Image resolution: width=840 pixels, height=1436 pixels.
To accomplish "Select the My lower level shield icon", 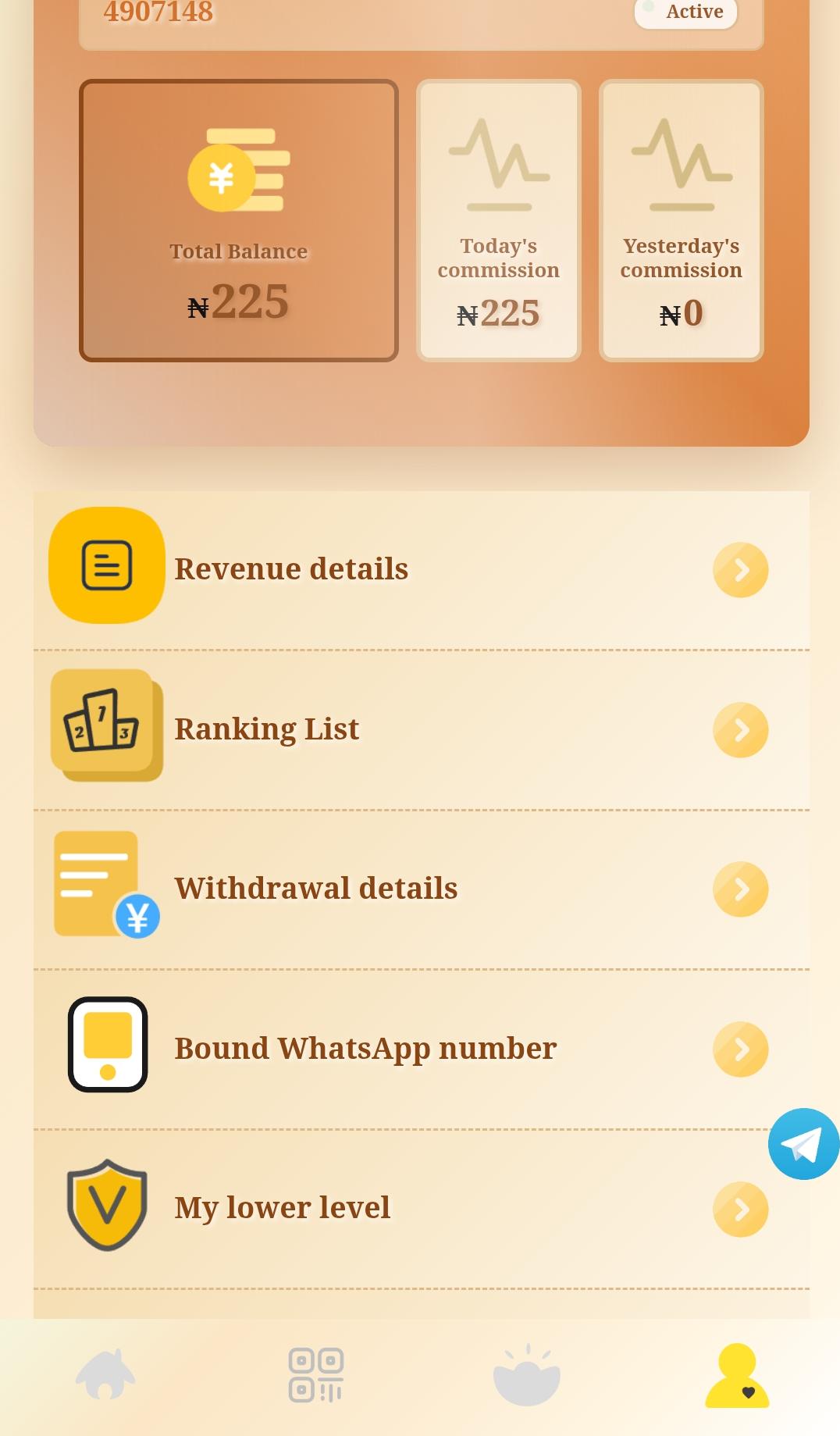I will 107,1206.
